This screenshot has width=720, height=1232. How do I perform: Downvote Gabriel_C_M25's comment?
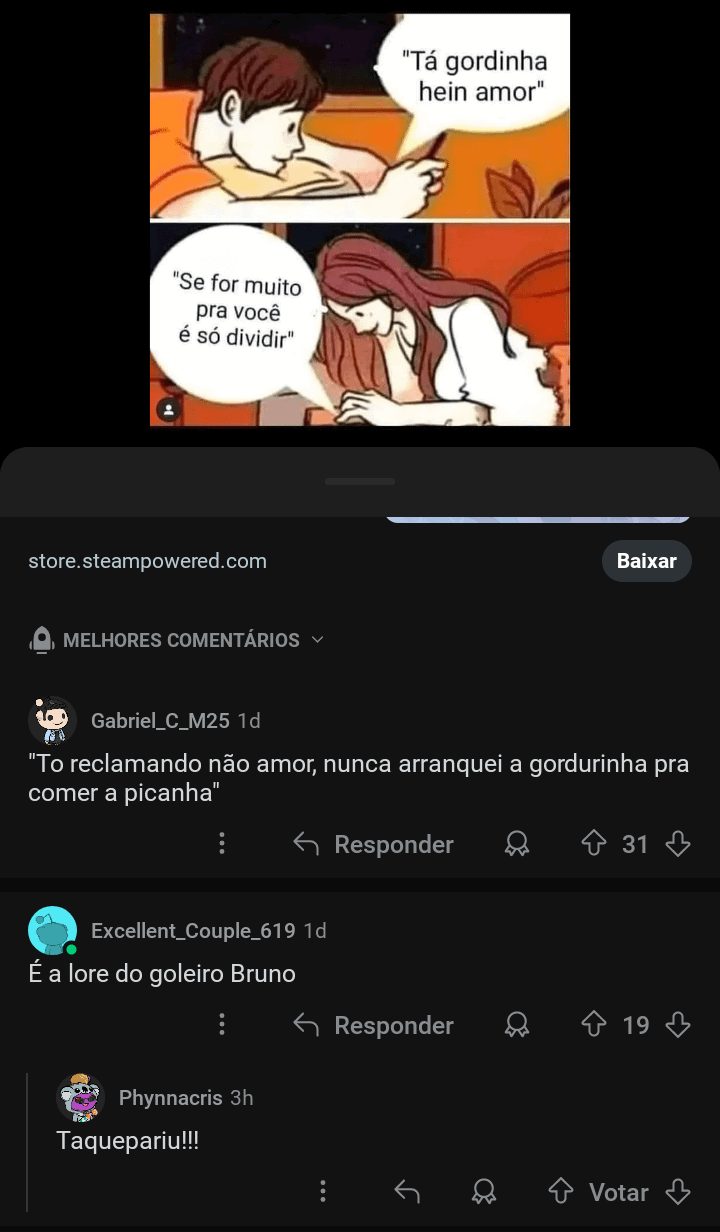click(678, 844)
